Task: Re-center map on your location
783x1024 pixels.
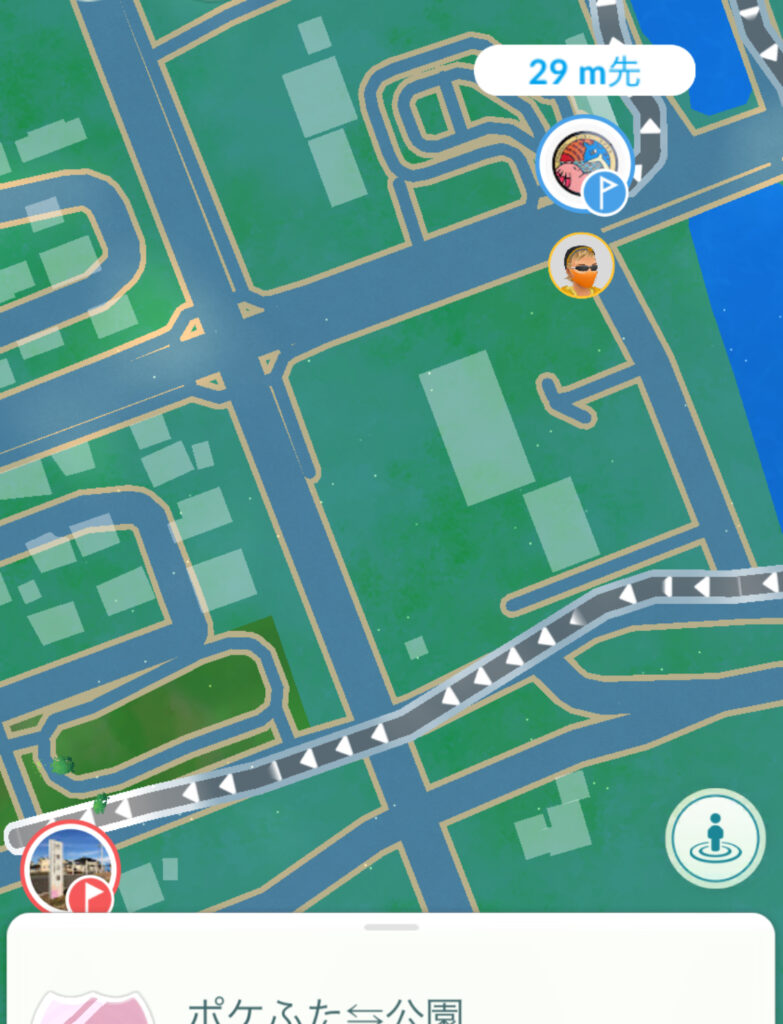Action: tap(715, 839)
